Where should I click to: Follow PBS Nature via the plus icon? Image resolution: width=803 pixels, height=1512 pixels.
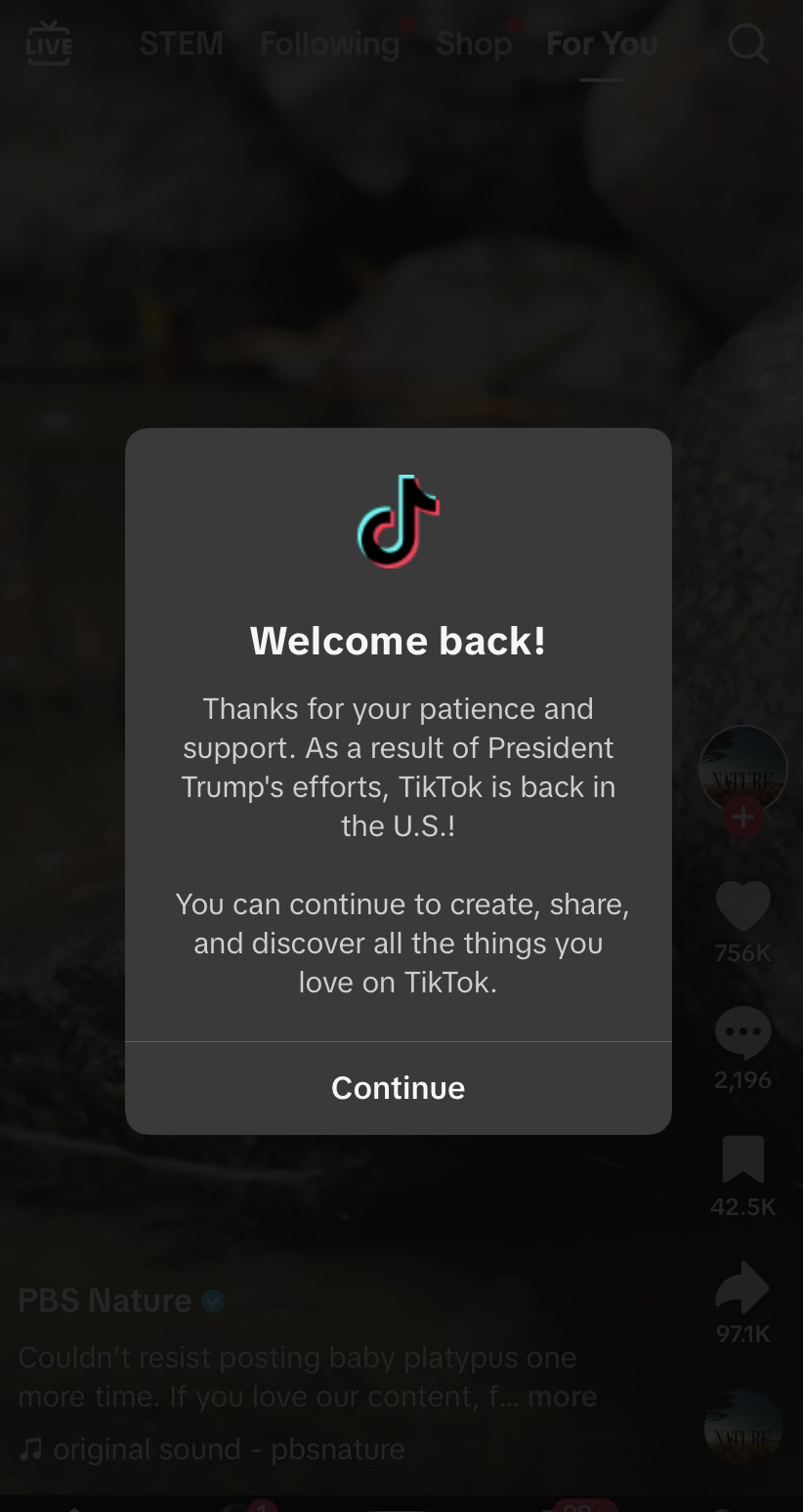click(x=741, y=818)
